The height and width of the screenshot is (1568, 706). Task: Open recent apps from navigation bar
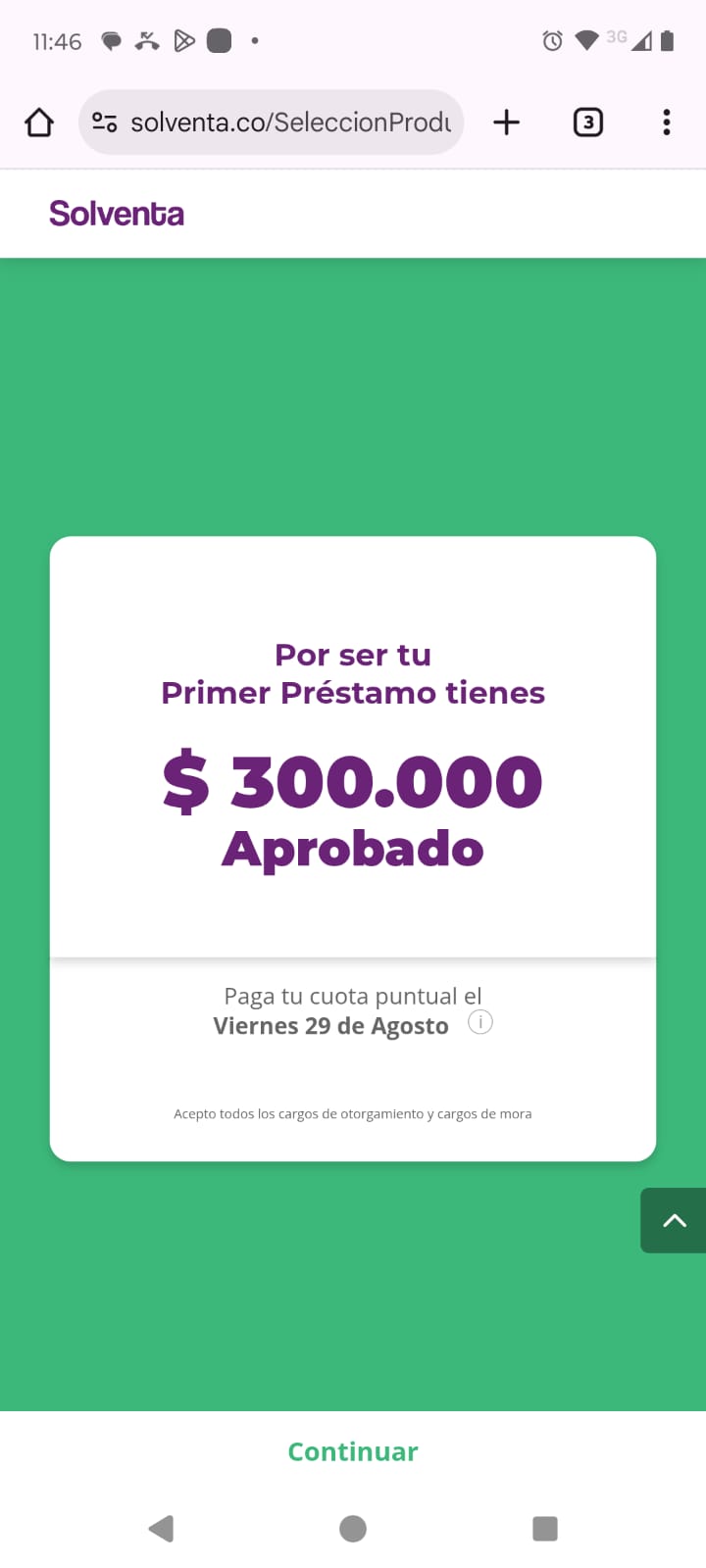coord(545,1529)
